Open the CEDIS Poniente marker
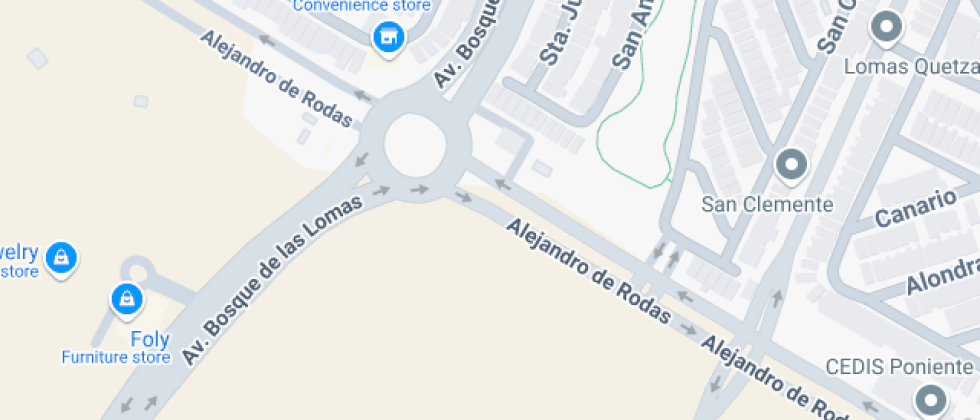980x420 pixels. click(931, 401)
